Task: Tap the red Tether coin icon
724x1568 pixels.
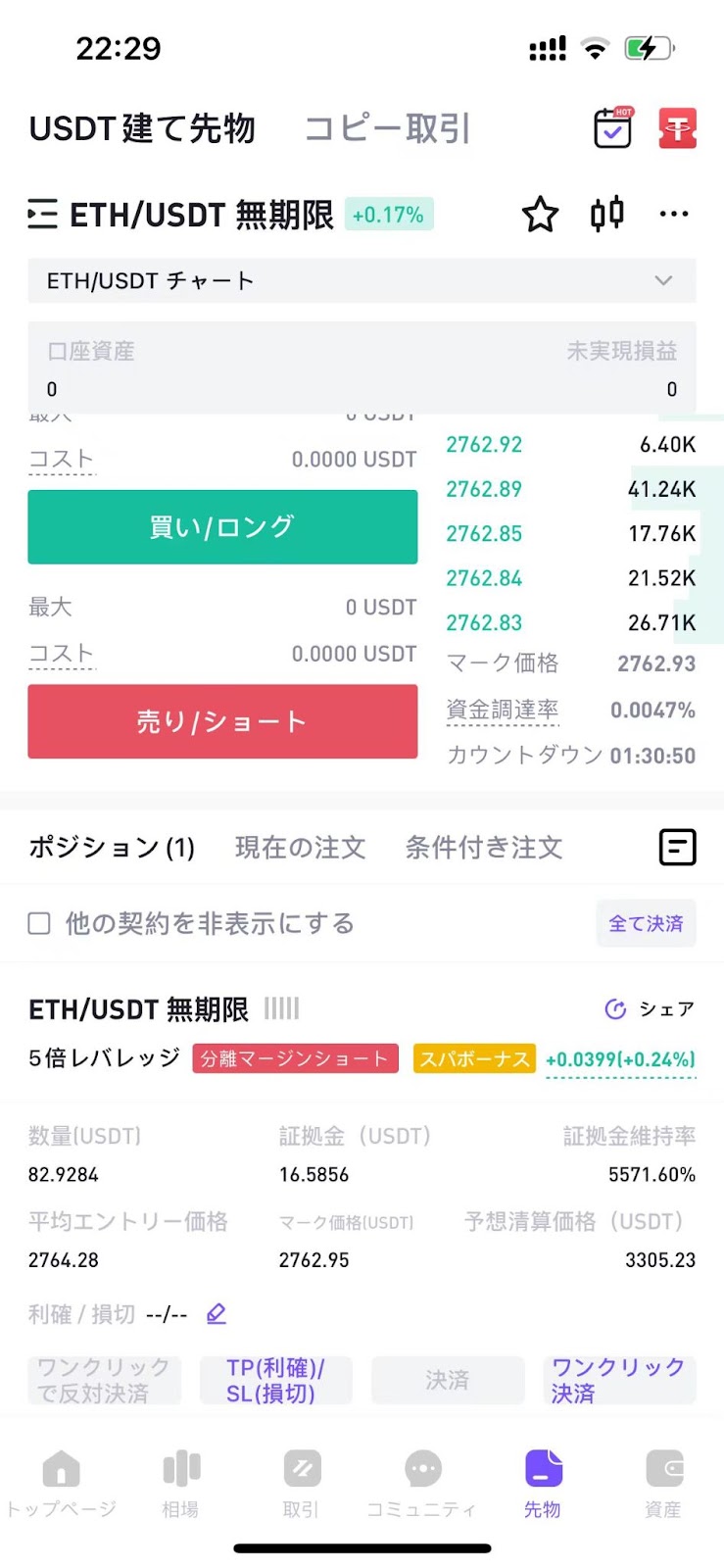Action: (x=677, y=128)
